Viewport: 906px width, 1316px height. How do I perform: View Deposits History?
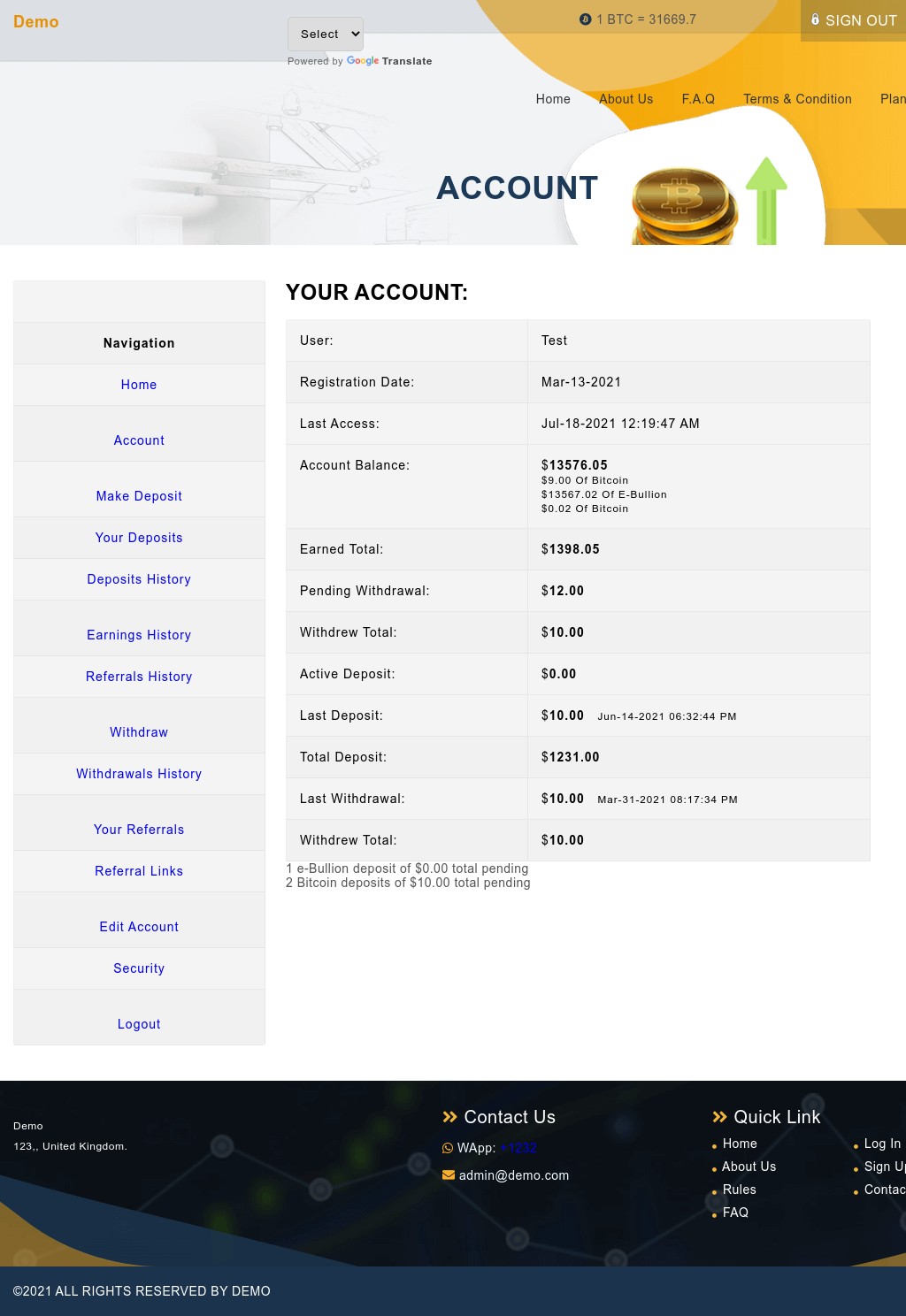coord(139,579)
